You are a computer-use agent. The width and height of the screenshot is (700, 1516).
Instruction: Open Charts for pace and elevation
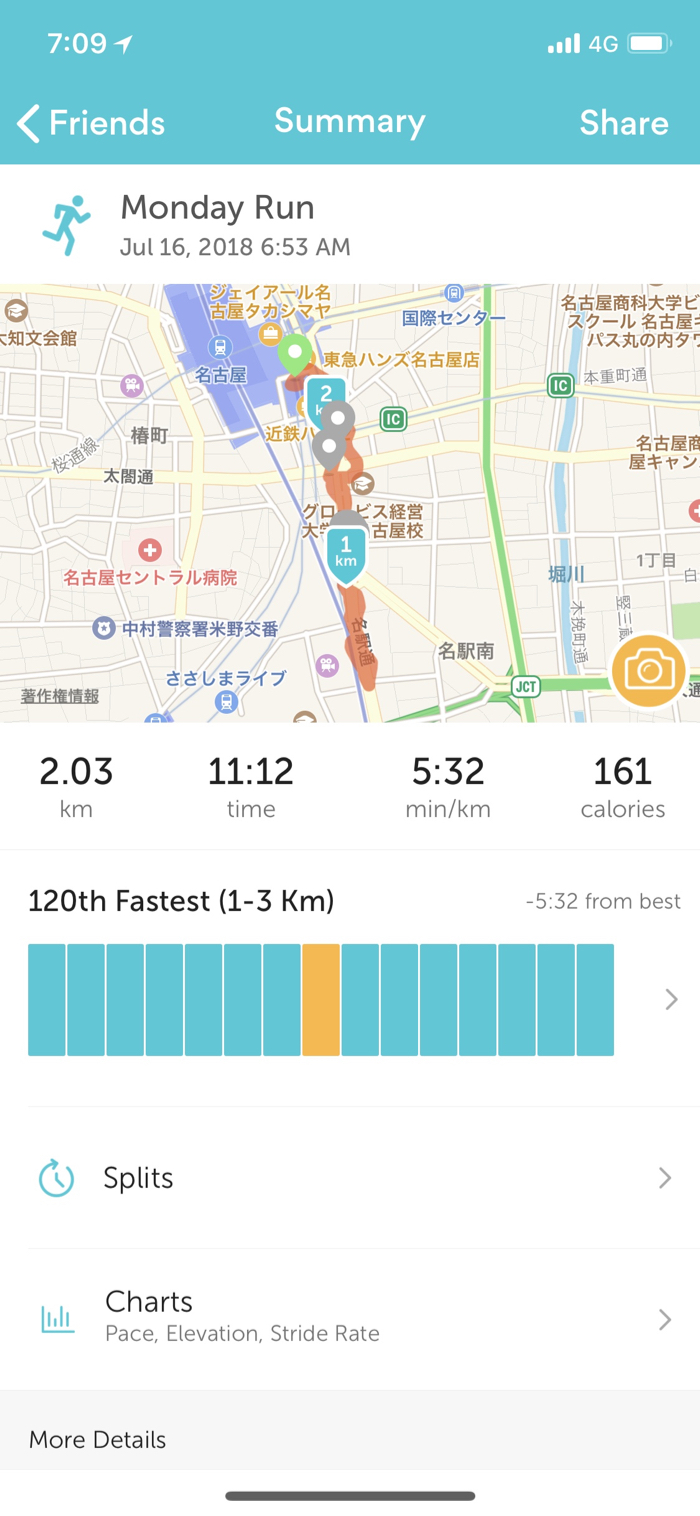click(x=350, y=1318)
